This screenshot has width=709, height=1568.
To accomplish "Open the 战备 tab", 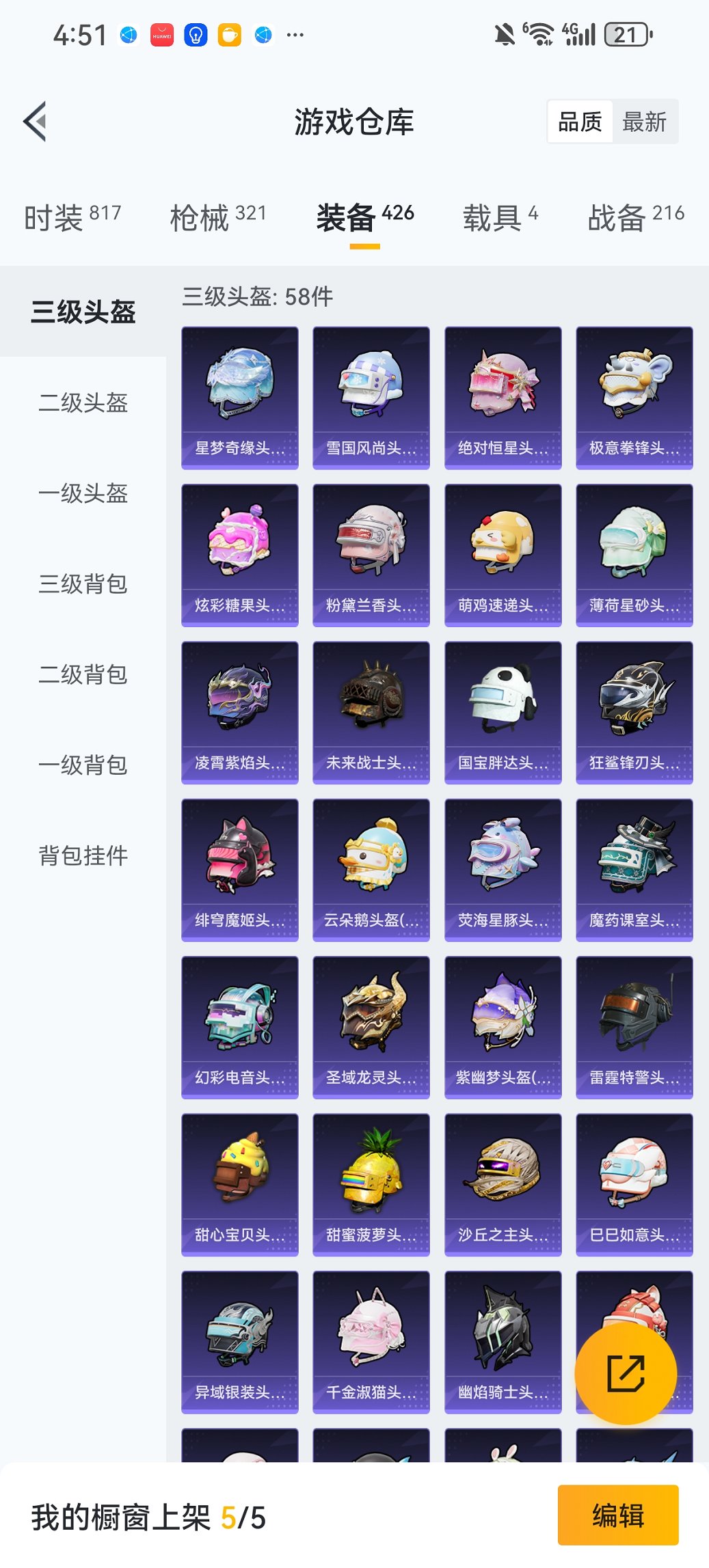I will [635, 218].
